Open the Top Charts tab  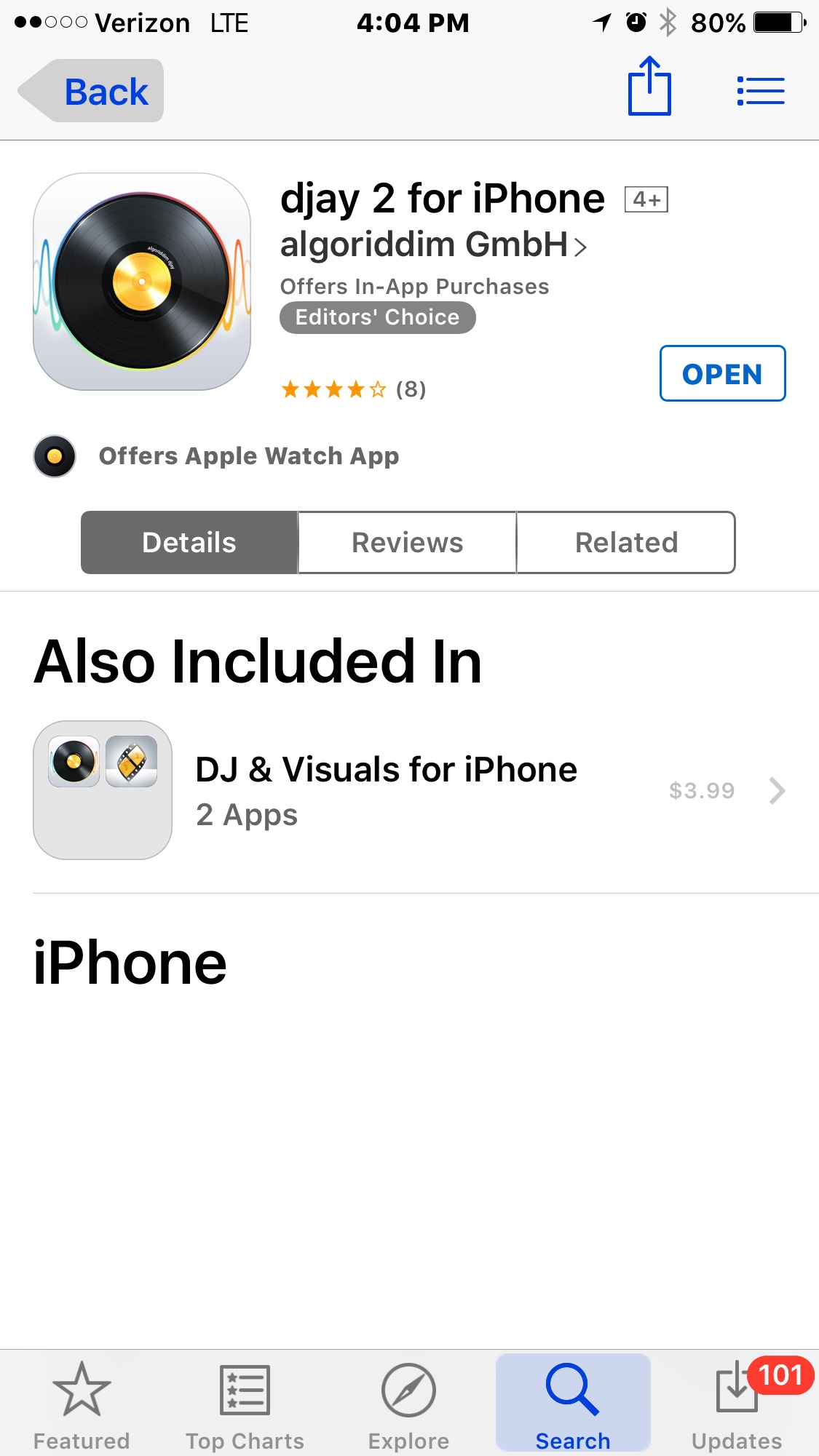point(245,1404)
